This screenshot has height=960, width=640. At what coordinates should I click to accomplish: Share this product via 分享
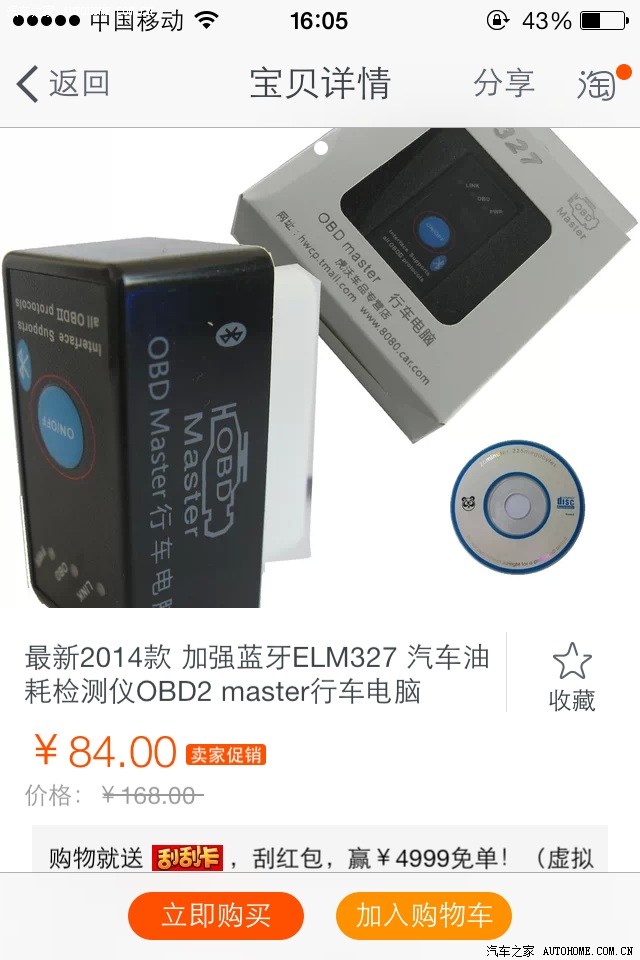coord(503,83)
